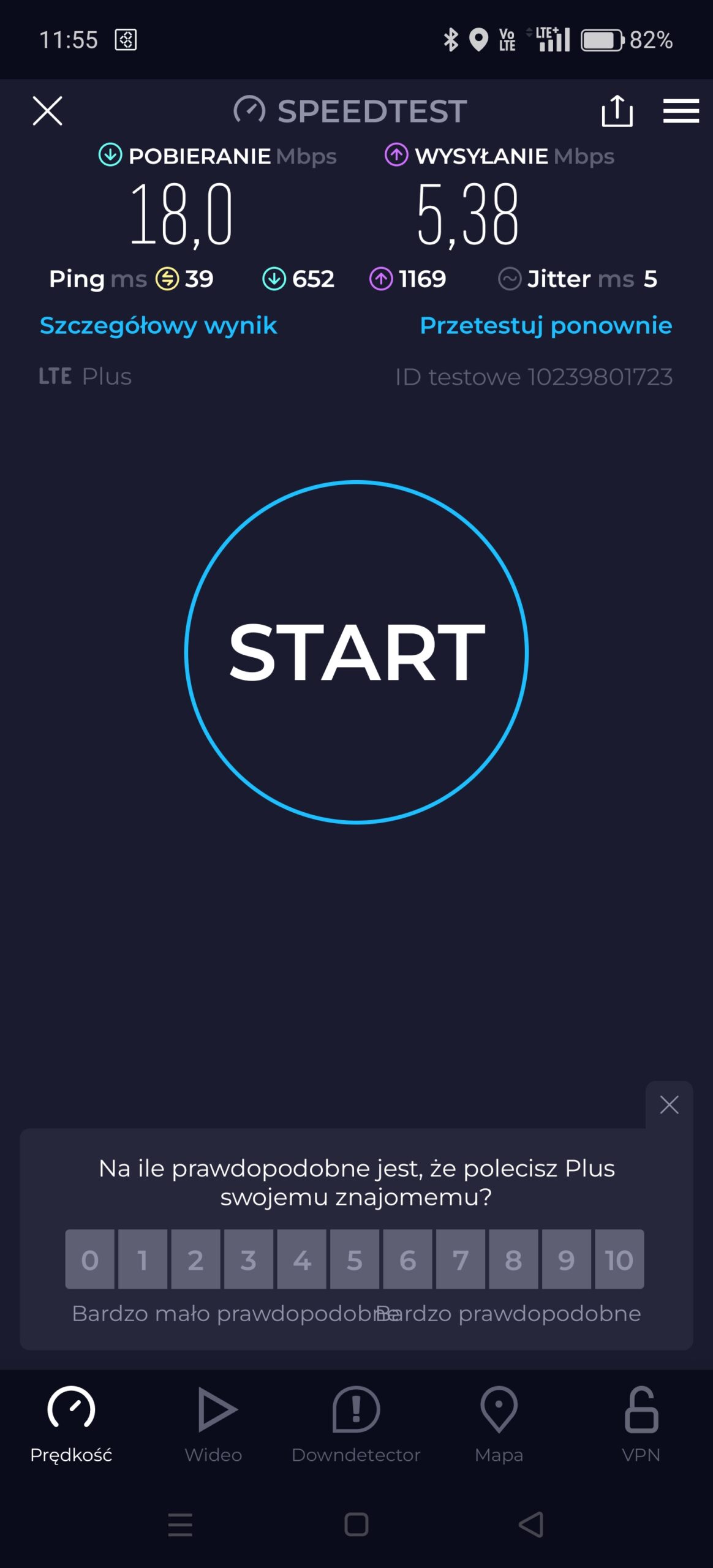
Task: Rate recommendation likelihood as 0
Action: (x=90, y=1260)
